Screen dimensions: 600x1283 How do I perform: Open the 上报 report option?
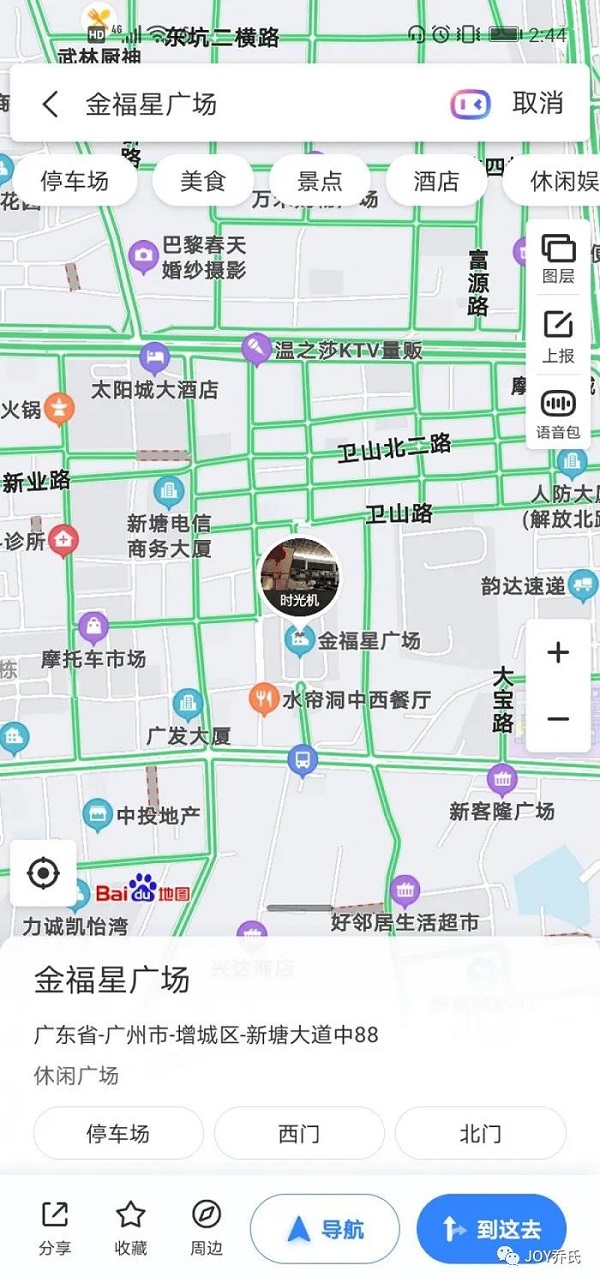click(558, 335)
